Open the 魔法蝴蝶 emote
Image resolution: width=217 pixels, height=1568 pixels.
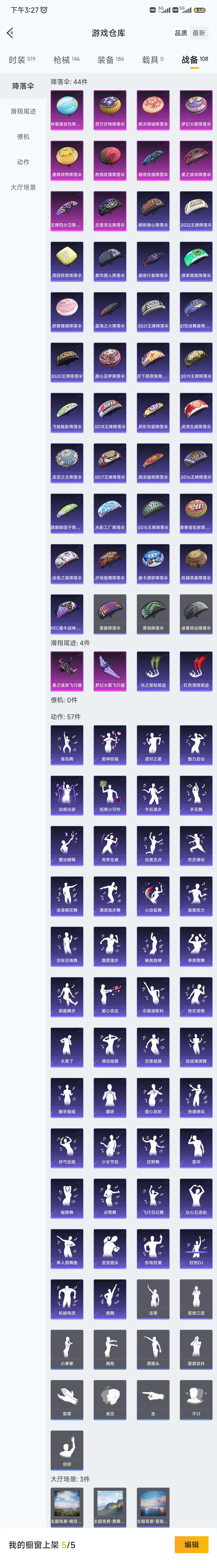(x=67, y=845)
